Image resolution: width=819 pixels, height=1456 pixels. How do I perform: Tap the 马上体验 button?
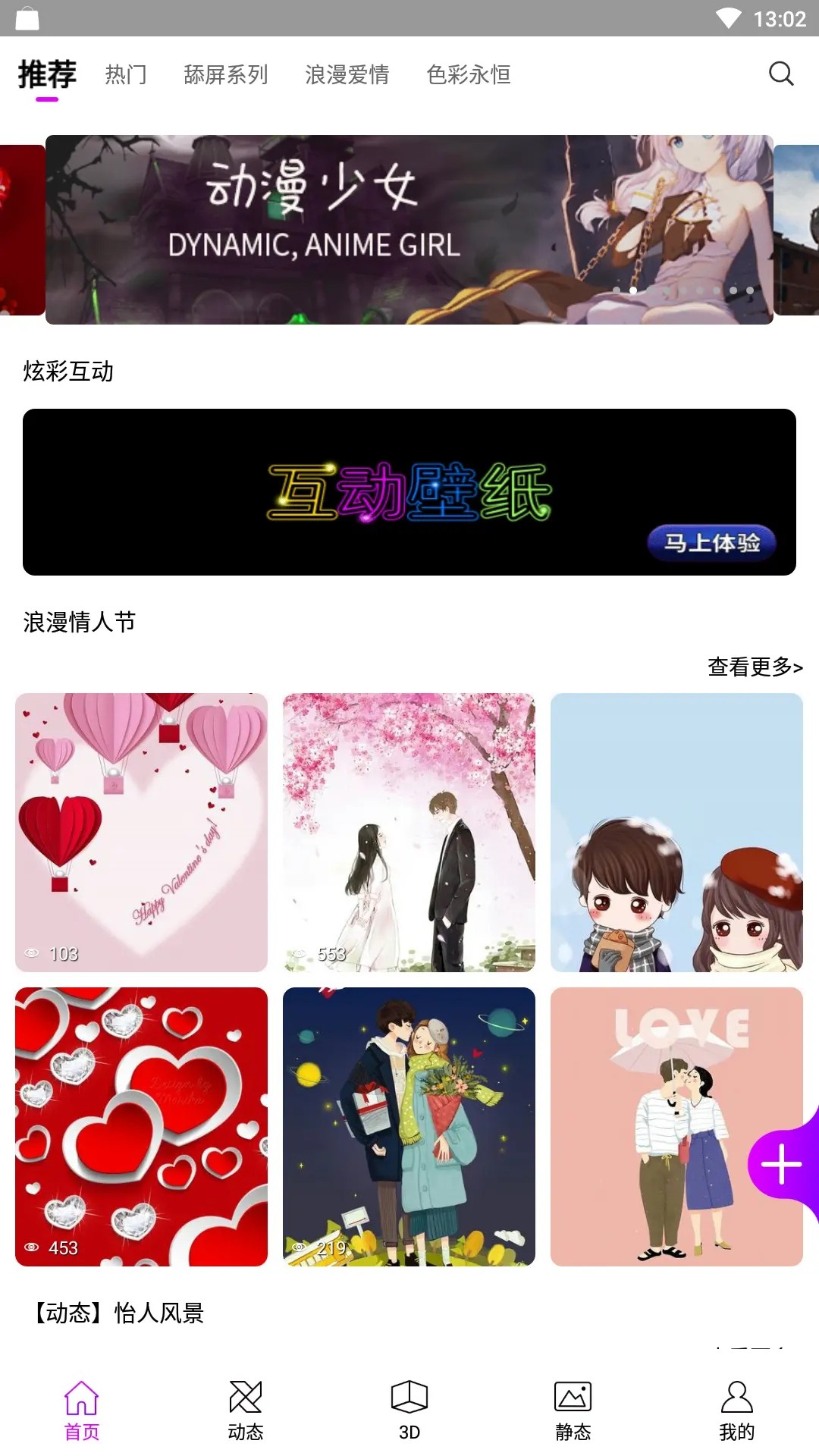coord(711,543)
